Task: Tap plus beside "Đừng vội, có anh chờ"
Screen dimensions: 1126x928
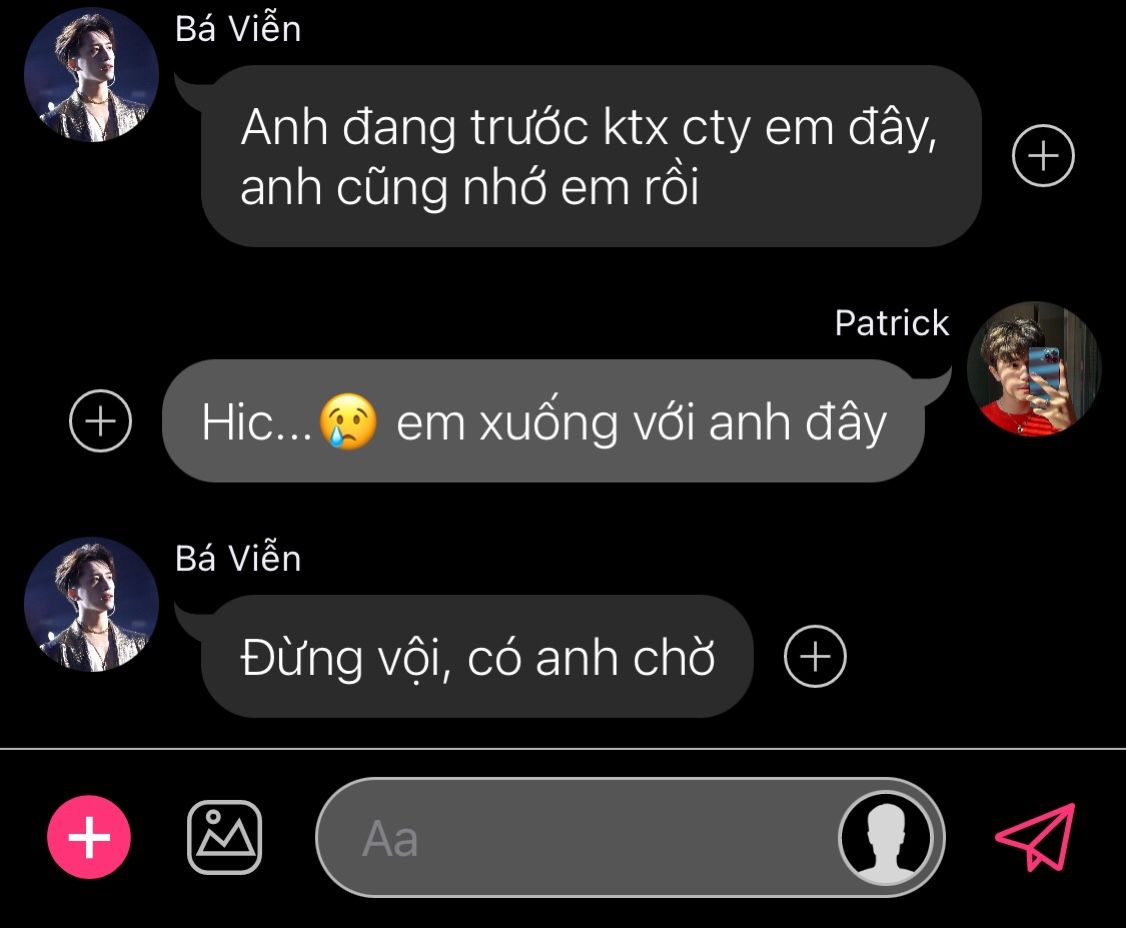Action: tap(815, 656)
